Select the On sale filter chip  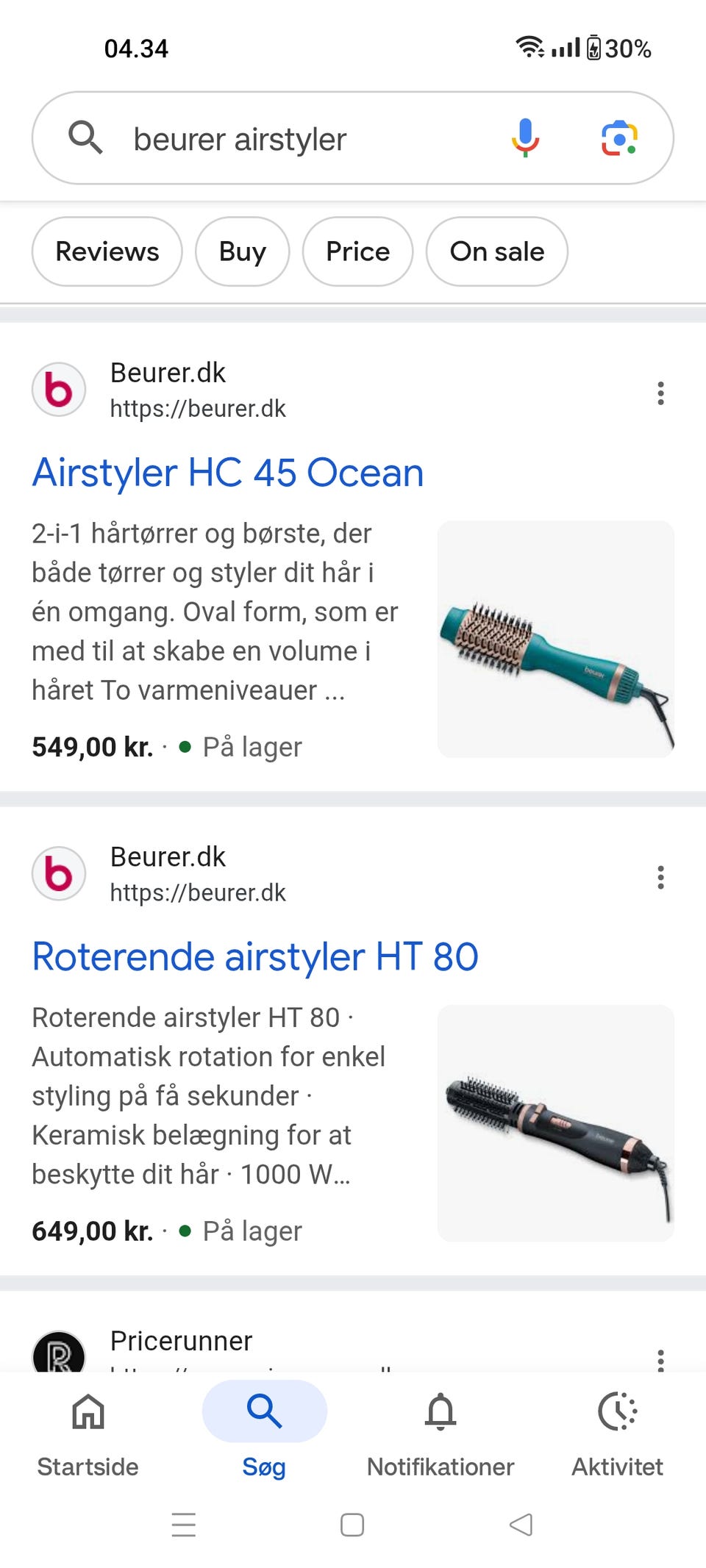coord(497,251)
